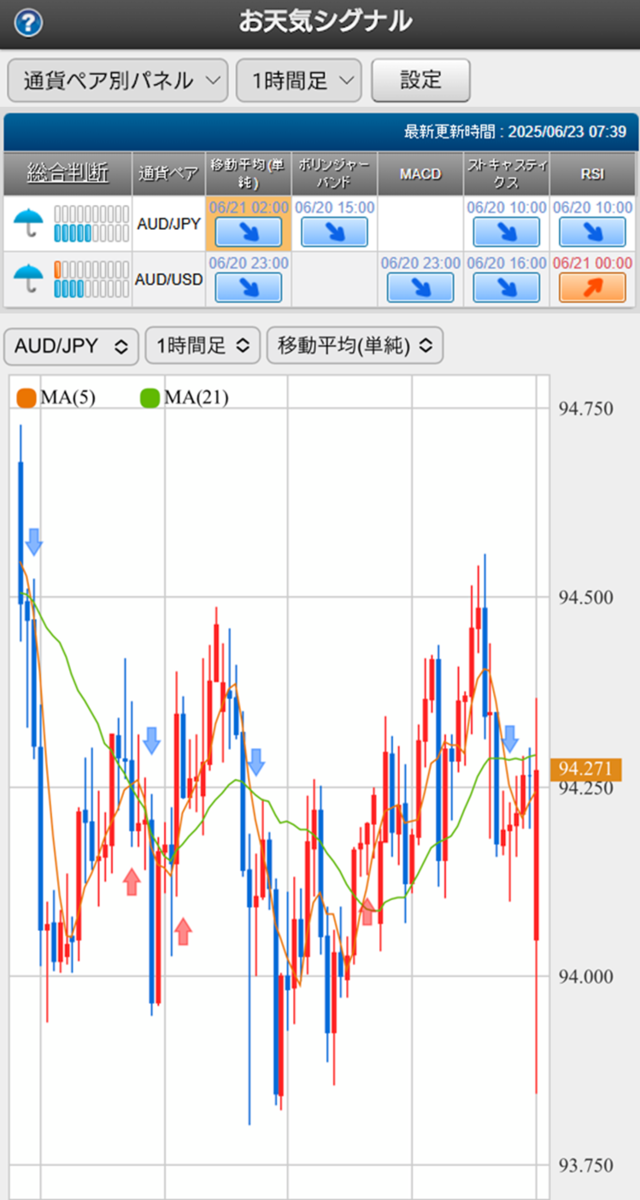This screenshot has height=1200, width=640.
Task: Change chart timeframe 1時間足 selector
Action: (x=203, y=346)
